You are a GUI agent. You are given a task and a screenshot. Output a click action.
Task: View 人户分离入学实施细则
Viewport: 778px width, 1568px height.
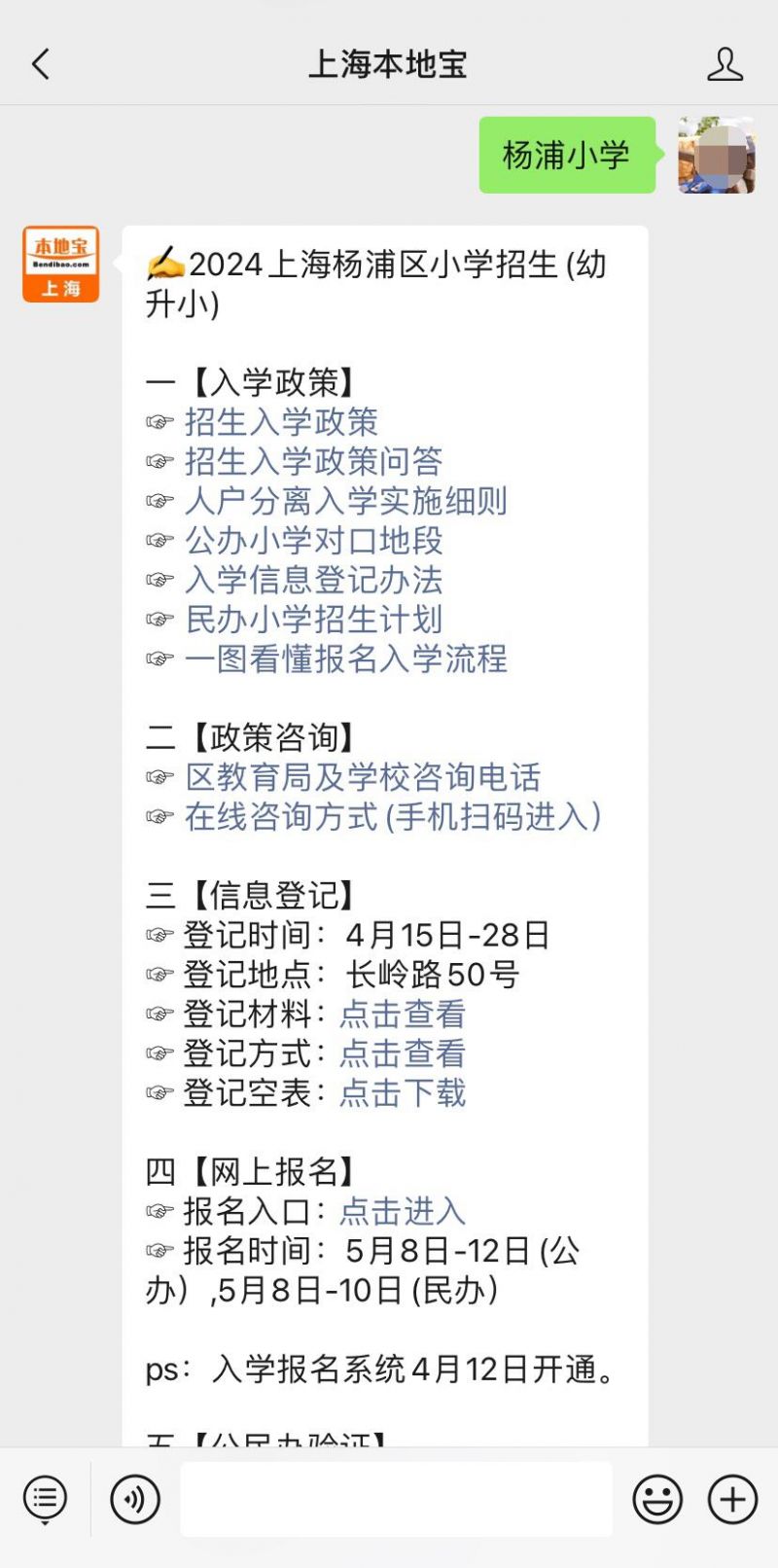click(345, 501)
